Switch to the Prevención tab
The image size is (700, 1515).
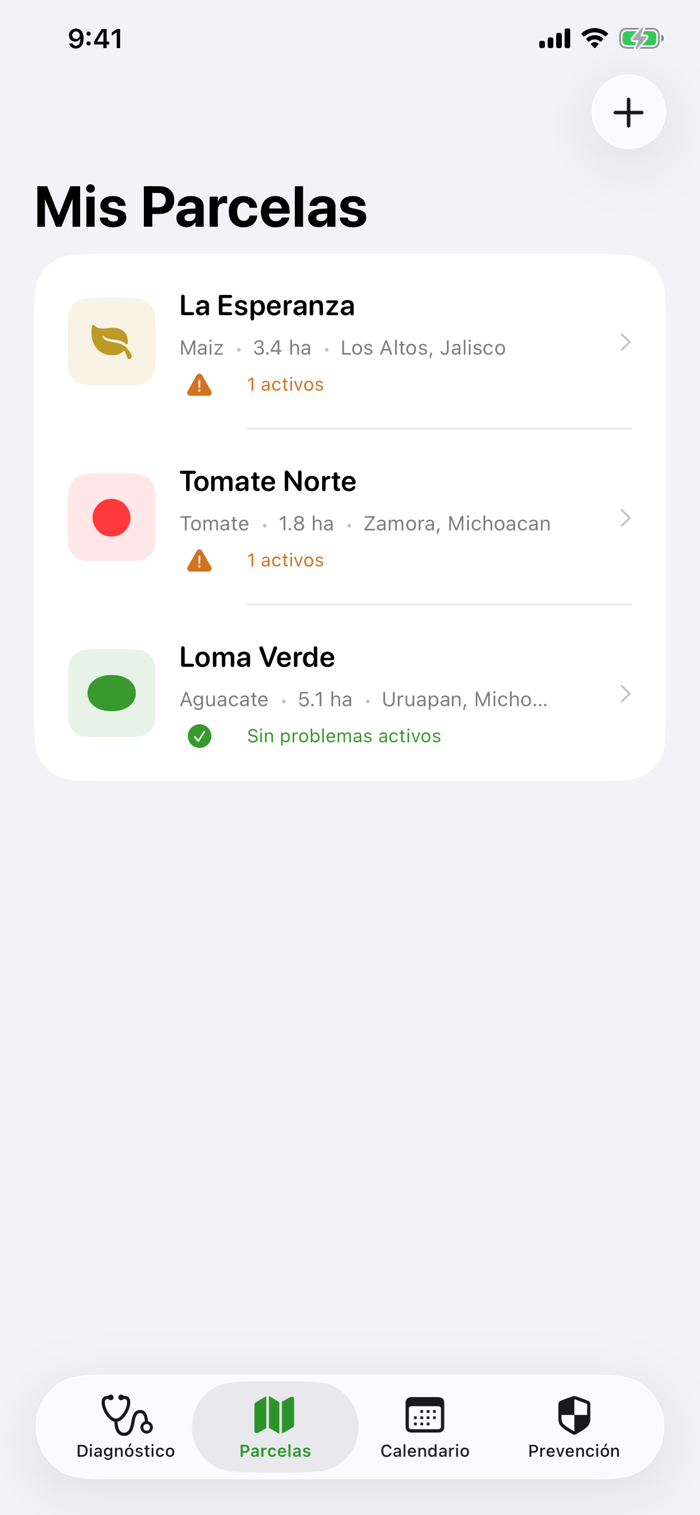pyautogui.click(x=574, y=1426)
